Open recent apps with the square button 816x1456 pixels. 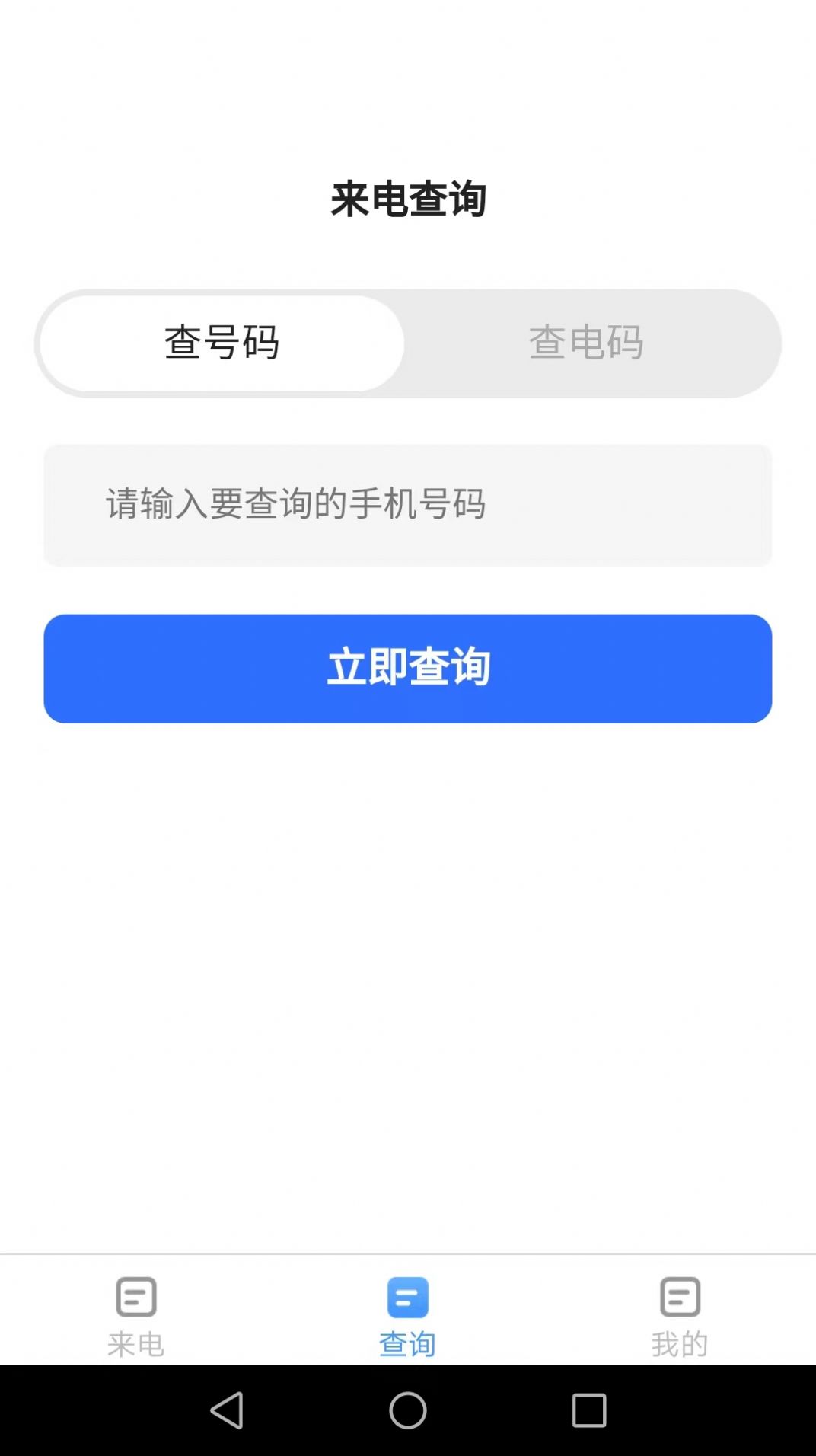coord(586,1407)
